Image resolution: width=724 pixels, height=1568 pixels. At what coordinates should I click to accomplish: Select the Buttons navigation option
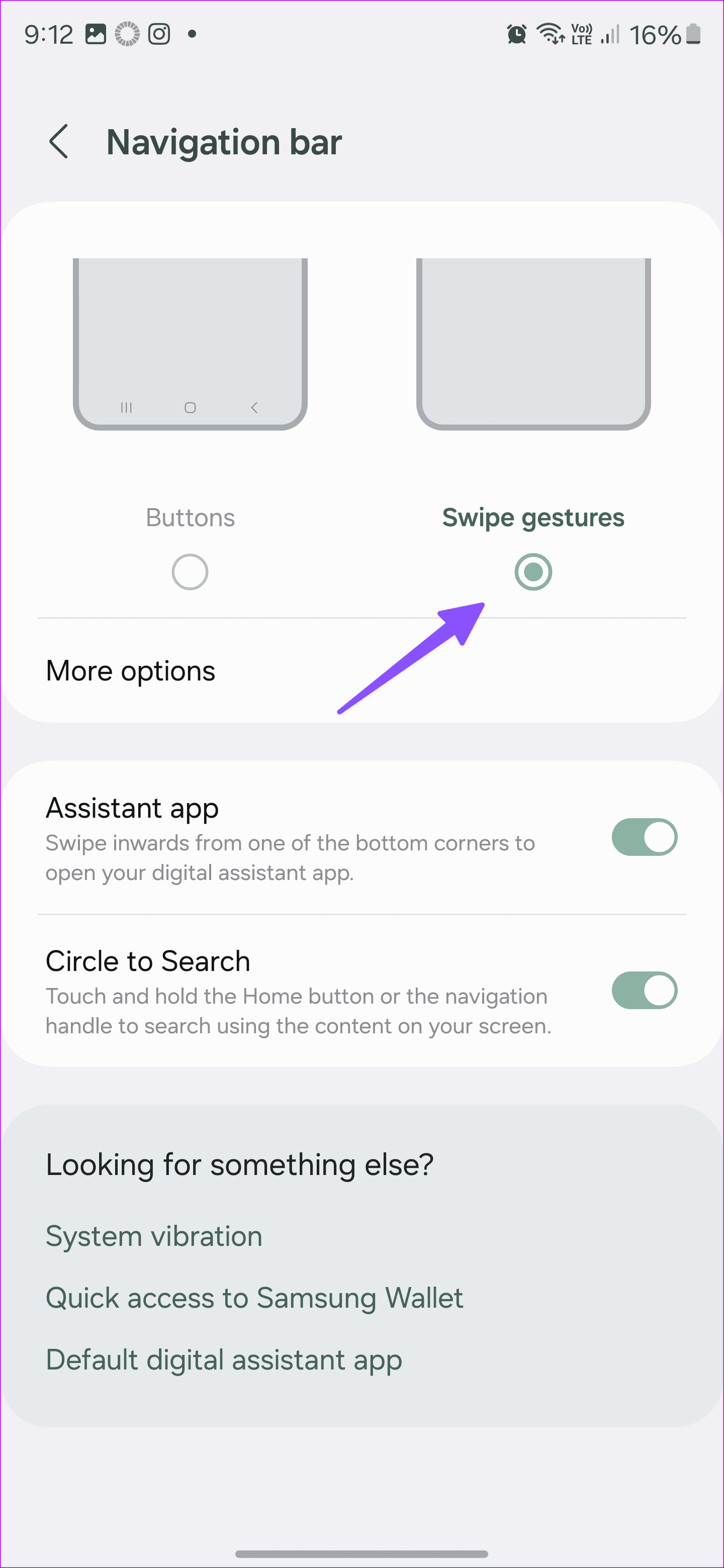pyautogui.click(x=190, y=571)
